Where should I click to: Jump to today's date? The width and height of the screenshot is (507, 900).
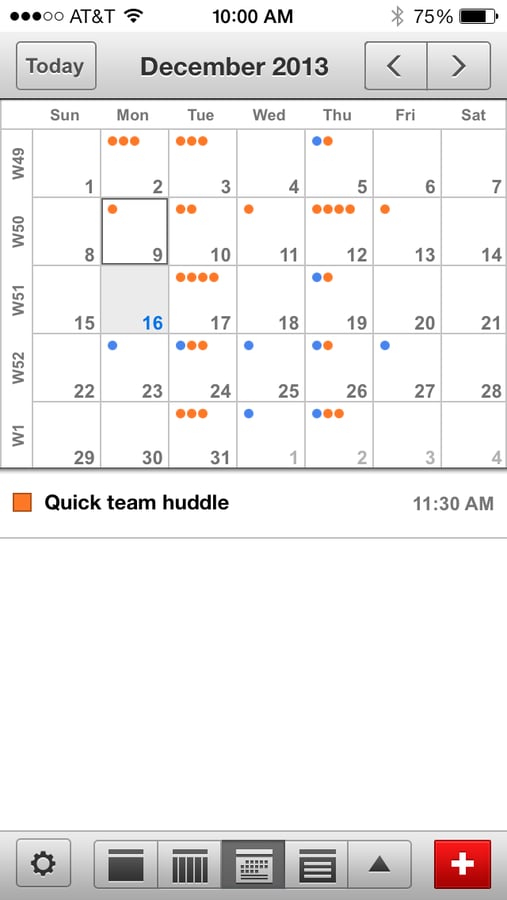pyautogui.click(x=56, y=65)
